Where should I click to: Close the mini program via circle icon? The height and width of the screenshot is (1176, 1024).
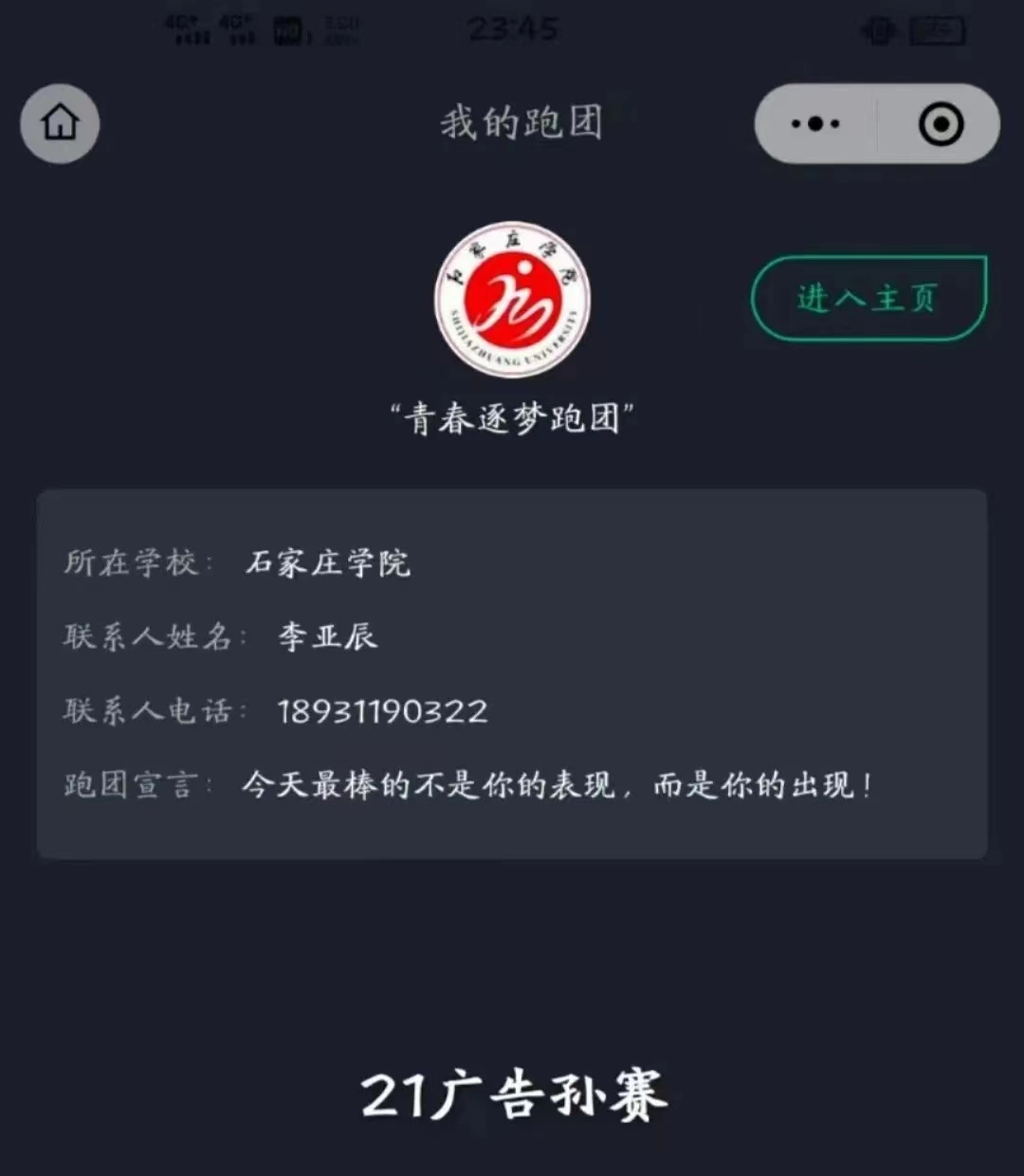click(x=941, y=123)
